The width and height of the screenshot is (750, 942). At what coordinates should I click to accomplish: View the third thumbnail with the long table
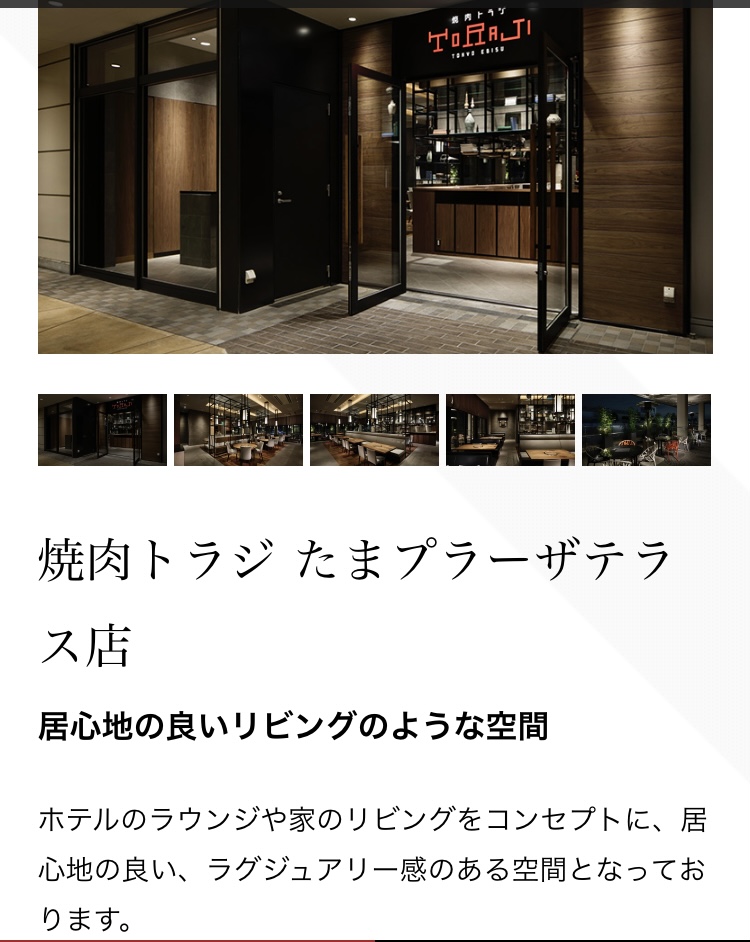coord(374,430)
